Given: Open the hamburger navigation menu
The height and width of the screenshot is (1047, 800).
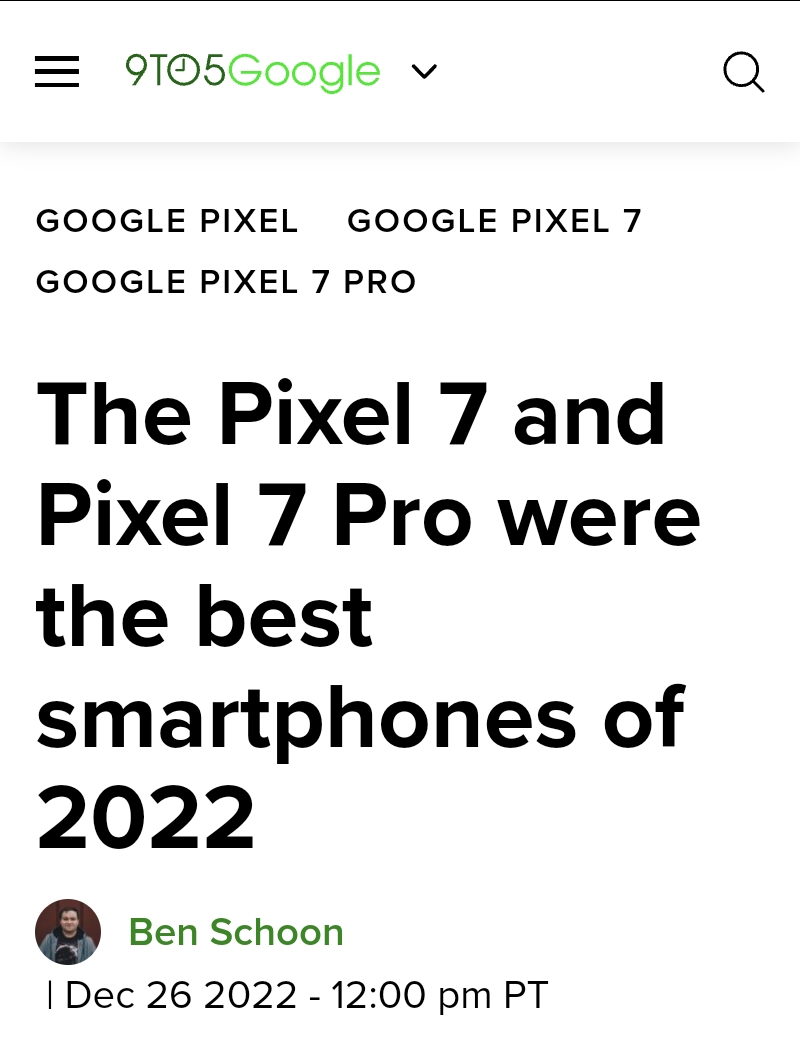Looking at the screenshot, I should (57, 72).
